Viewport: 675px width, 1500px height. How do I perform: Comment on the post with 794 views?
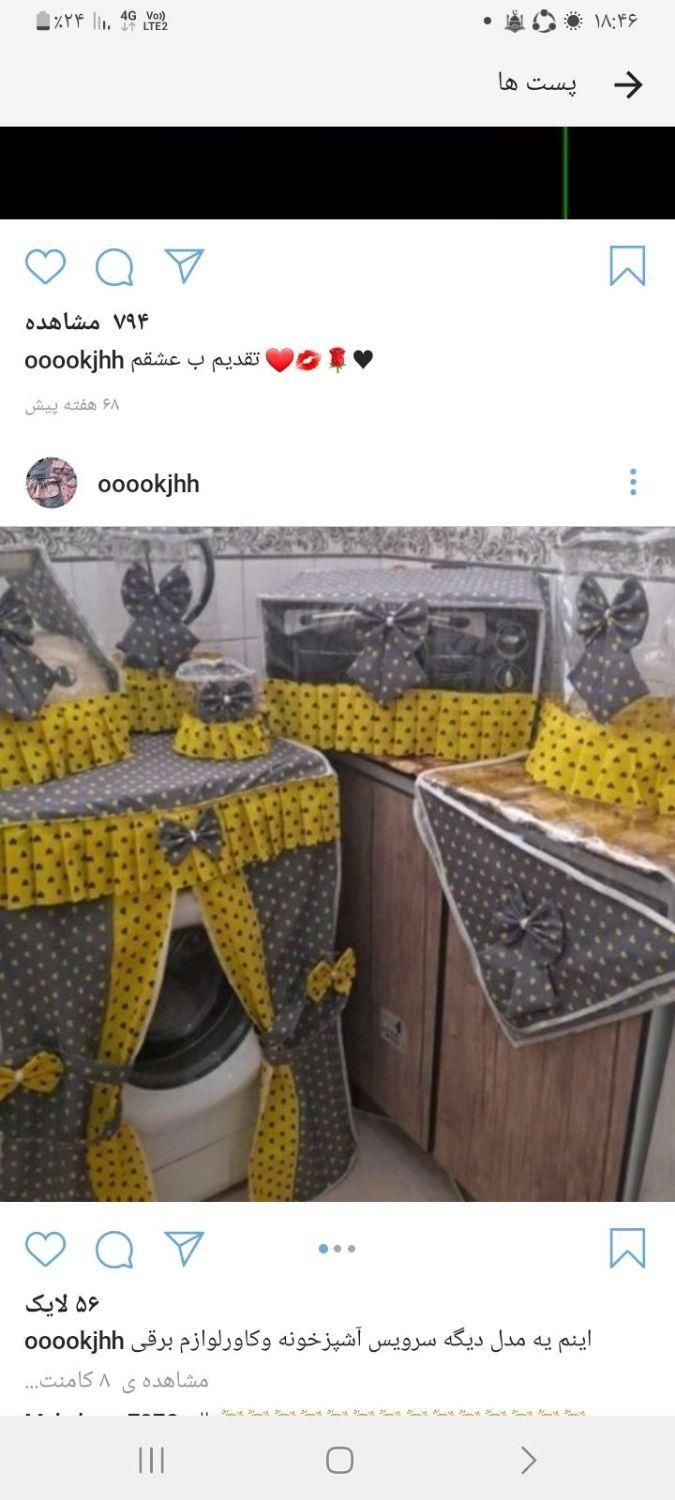(114, 267)
